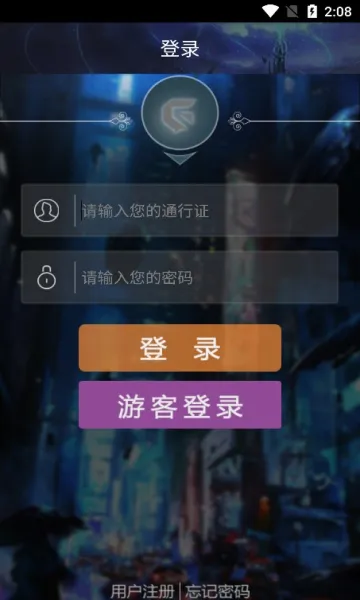The height and width of the screenshot is (600, 360).
Task: Choose 游客登录 guest login
Action: tap(180, 405)
